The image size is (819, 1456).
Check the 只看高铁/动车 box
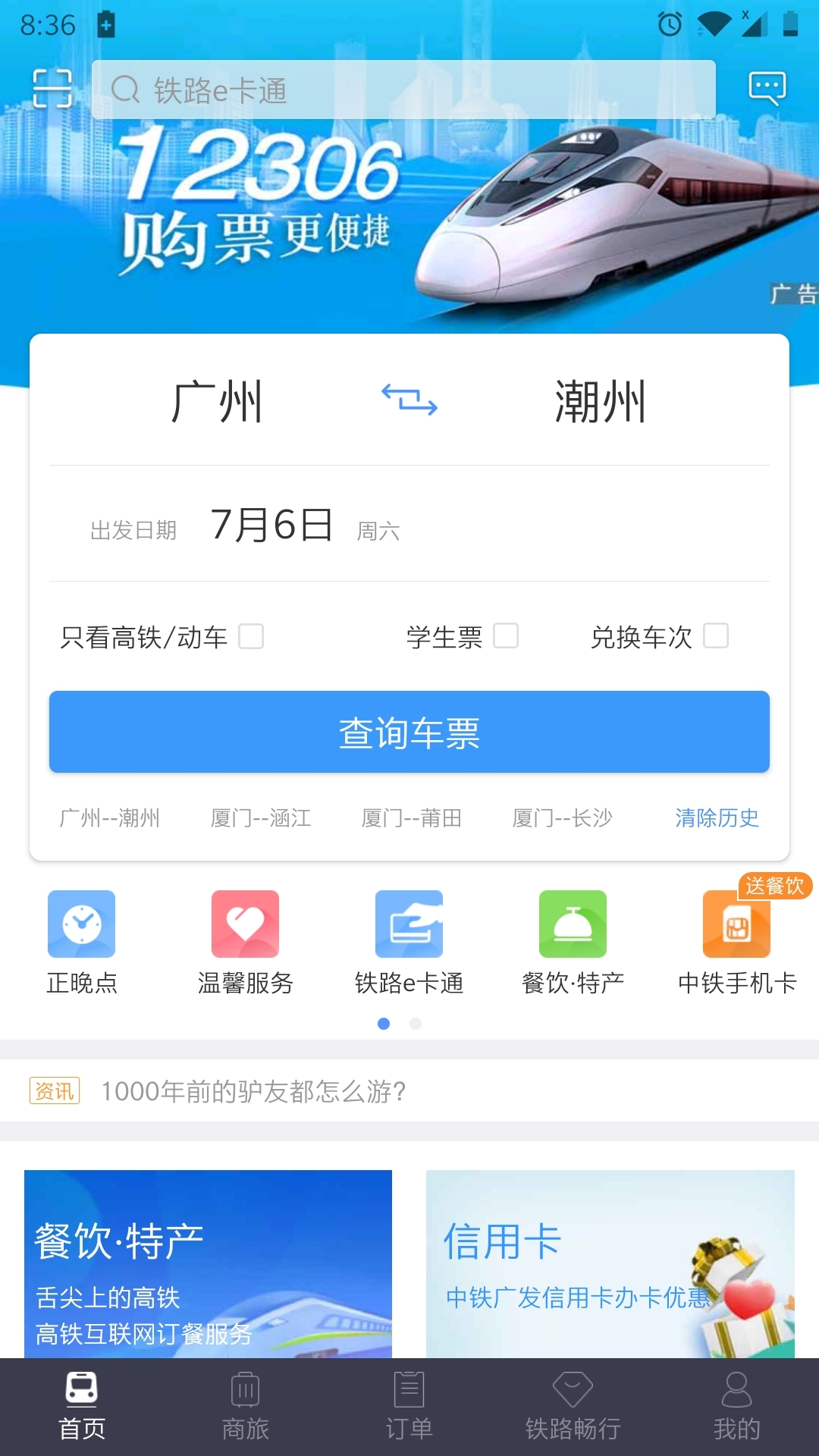[x=251, y=636]
